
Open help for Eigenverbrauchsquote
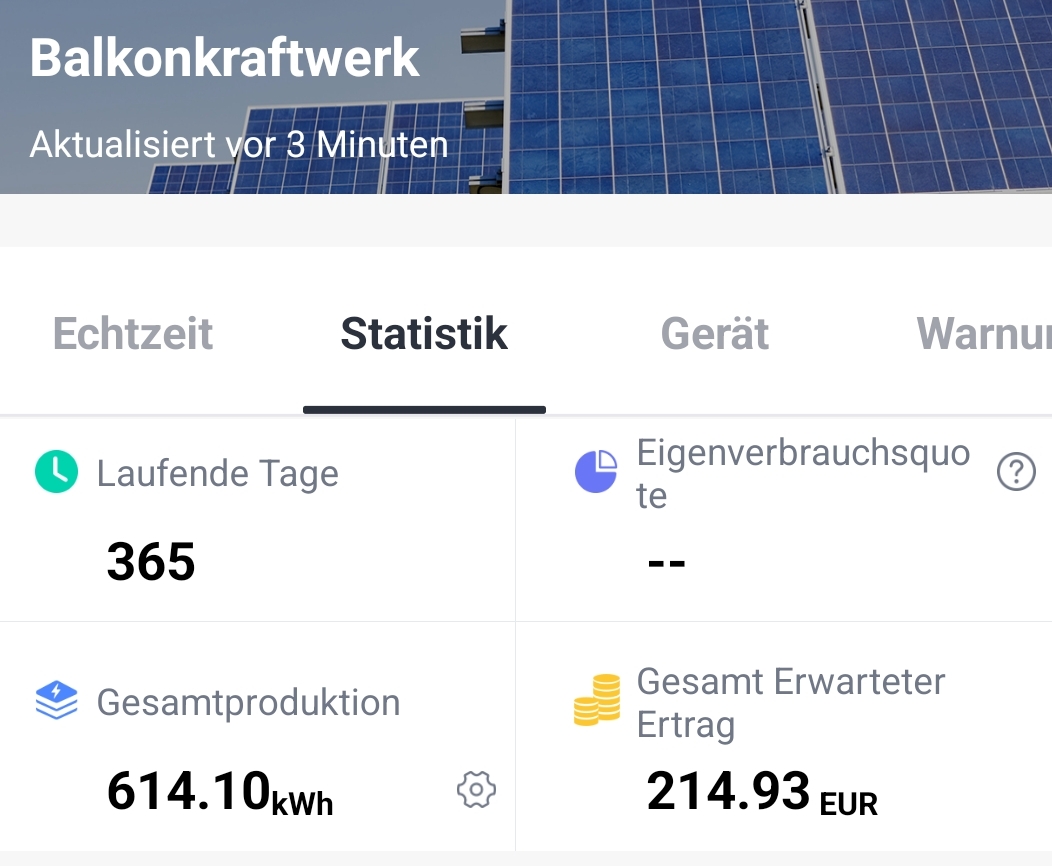(1016, 471)
